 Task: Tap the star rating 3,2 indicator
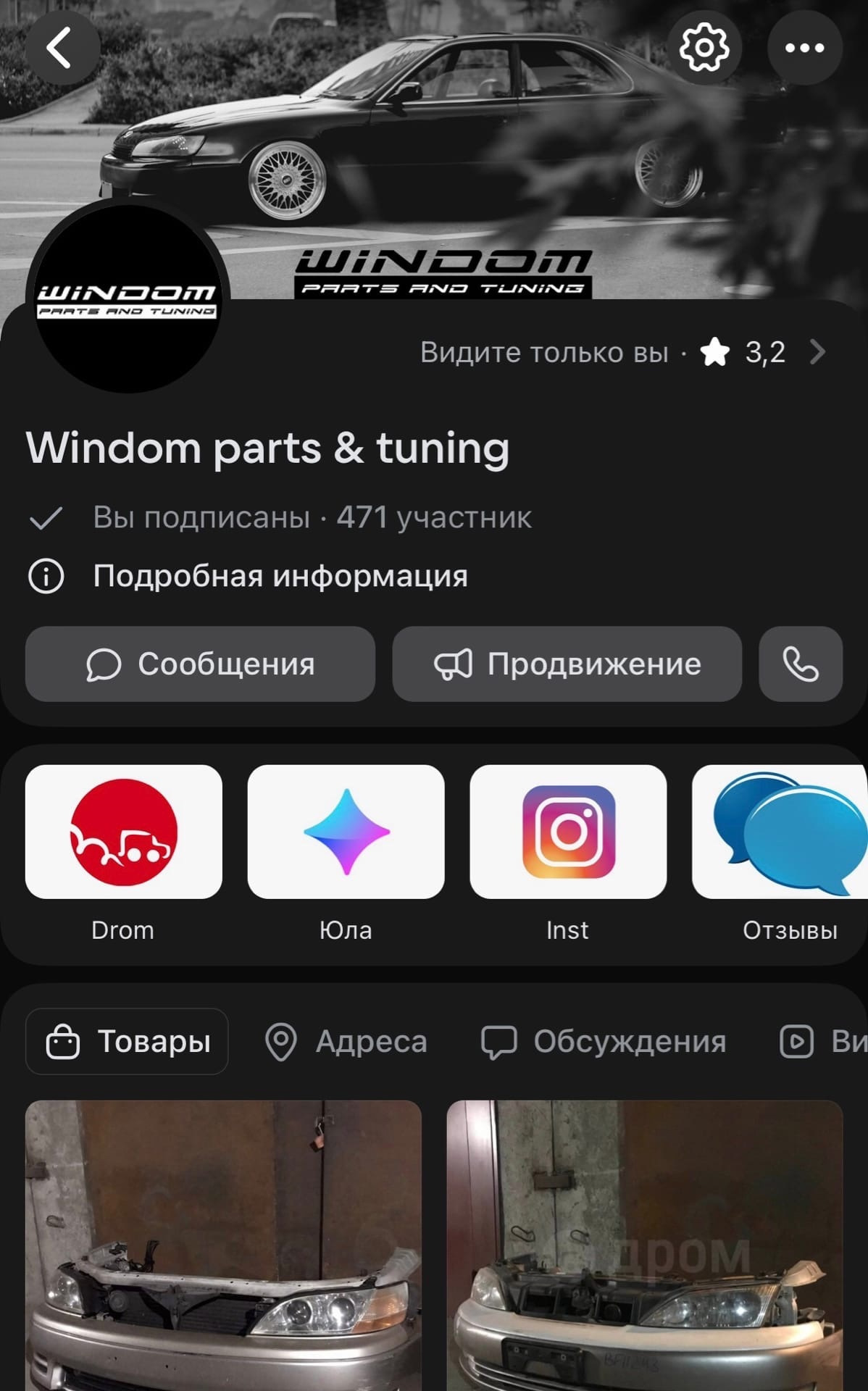pos(738,353)
